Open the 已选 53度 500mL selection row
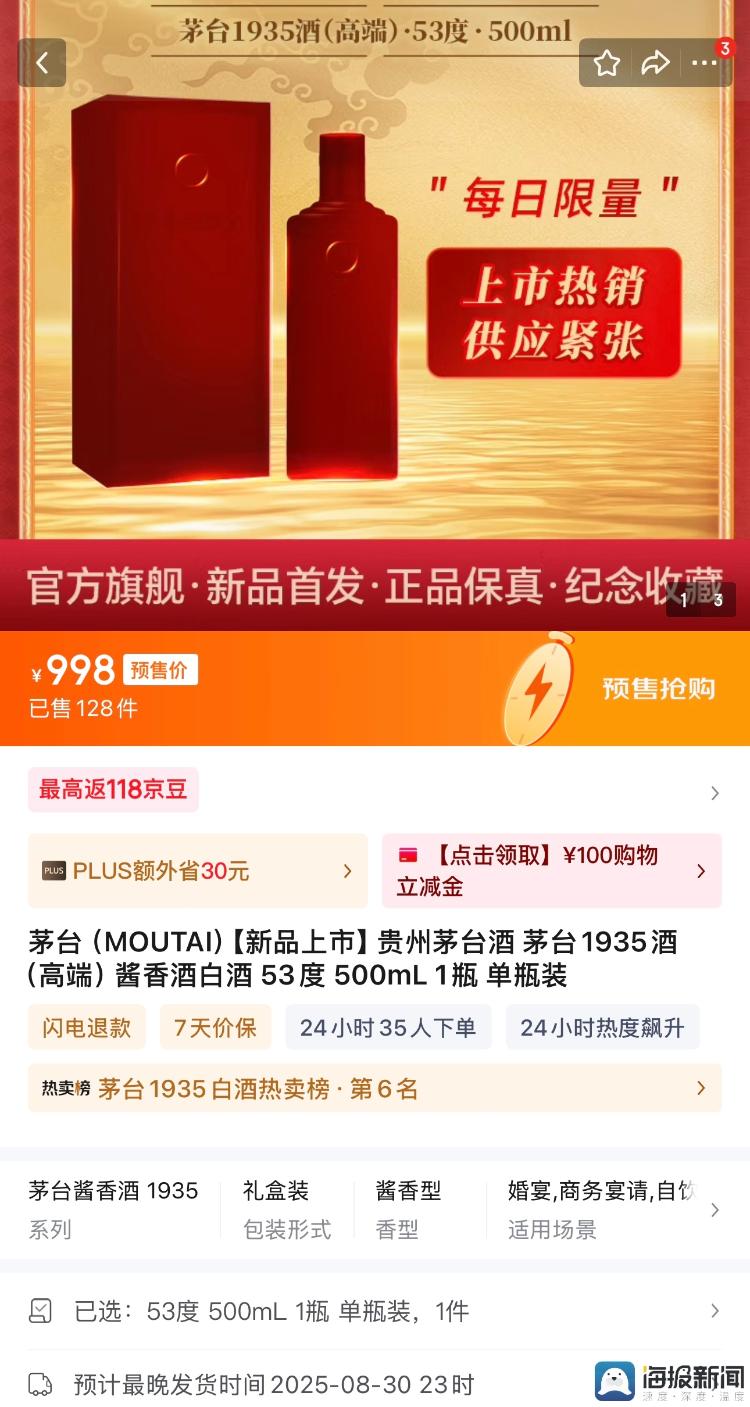 (x=374, y=1311)
